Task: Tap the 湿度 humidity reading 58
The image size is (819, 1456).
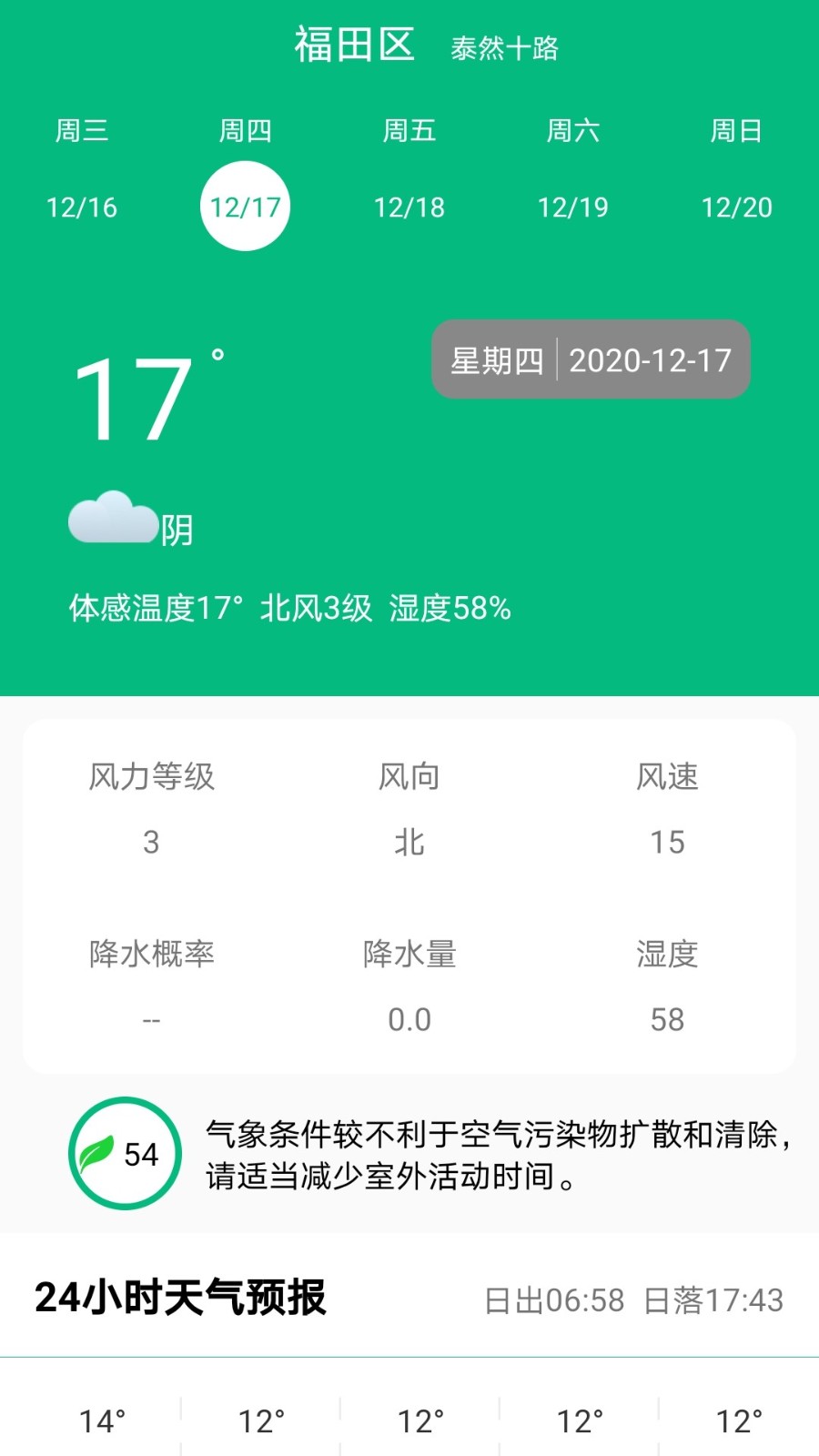Action: pyautogui.click(x=669, y=1019)
